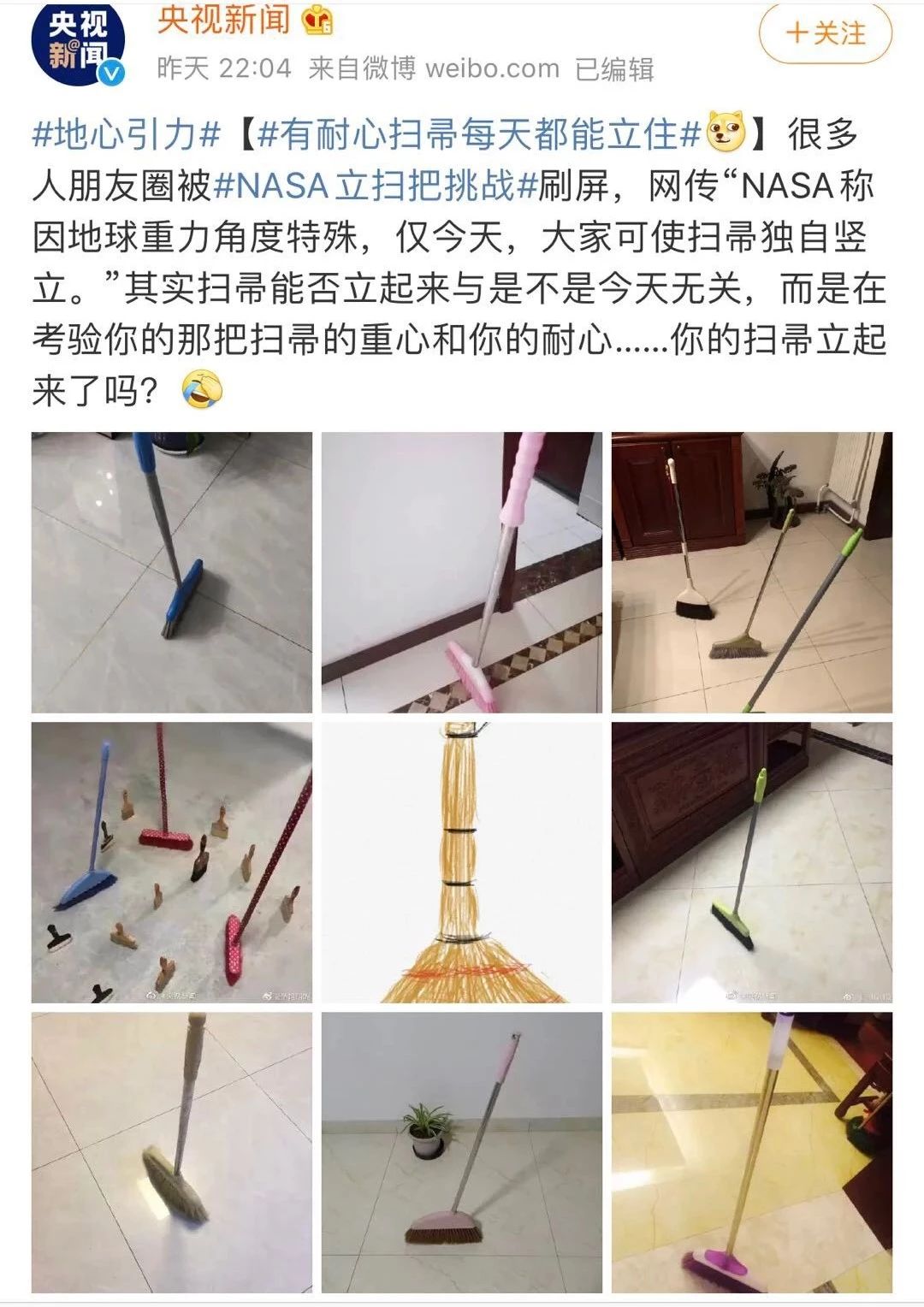924x1307 pixels.
Task: Follow 央视新闻 with the 关注 button
Action: pyautogui.click(x=825, y=33)
